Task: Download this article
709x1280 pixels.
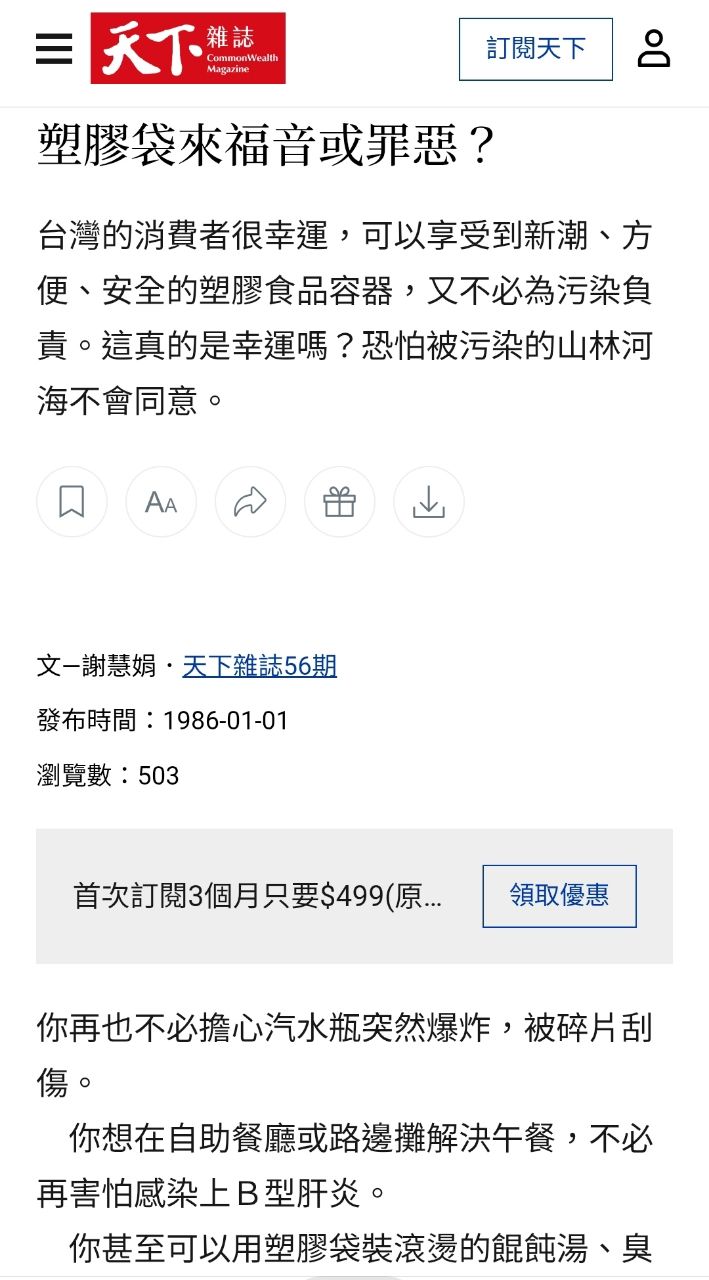Action: 429,502
